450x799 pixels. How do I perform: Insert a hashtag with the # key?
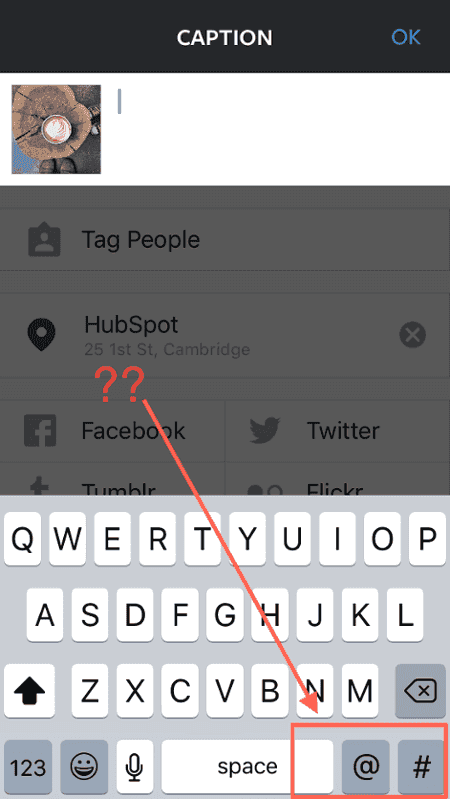point(421,767)
